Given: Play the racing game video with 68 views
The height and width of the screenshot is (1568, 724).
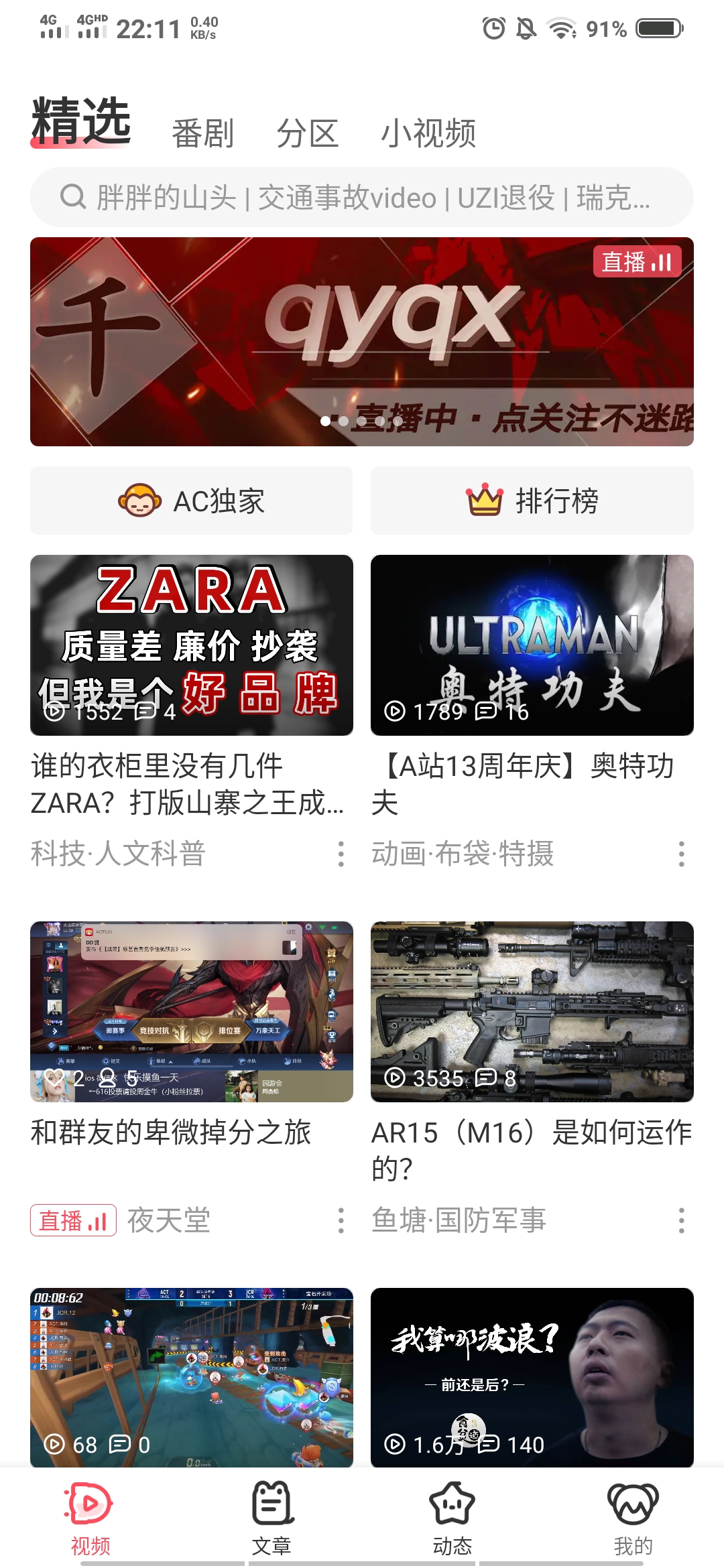Looking at the screenshot, I should [x=192, y=1377].
